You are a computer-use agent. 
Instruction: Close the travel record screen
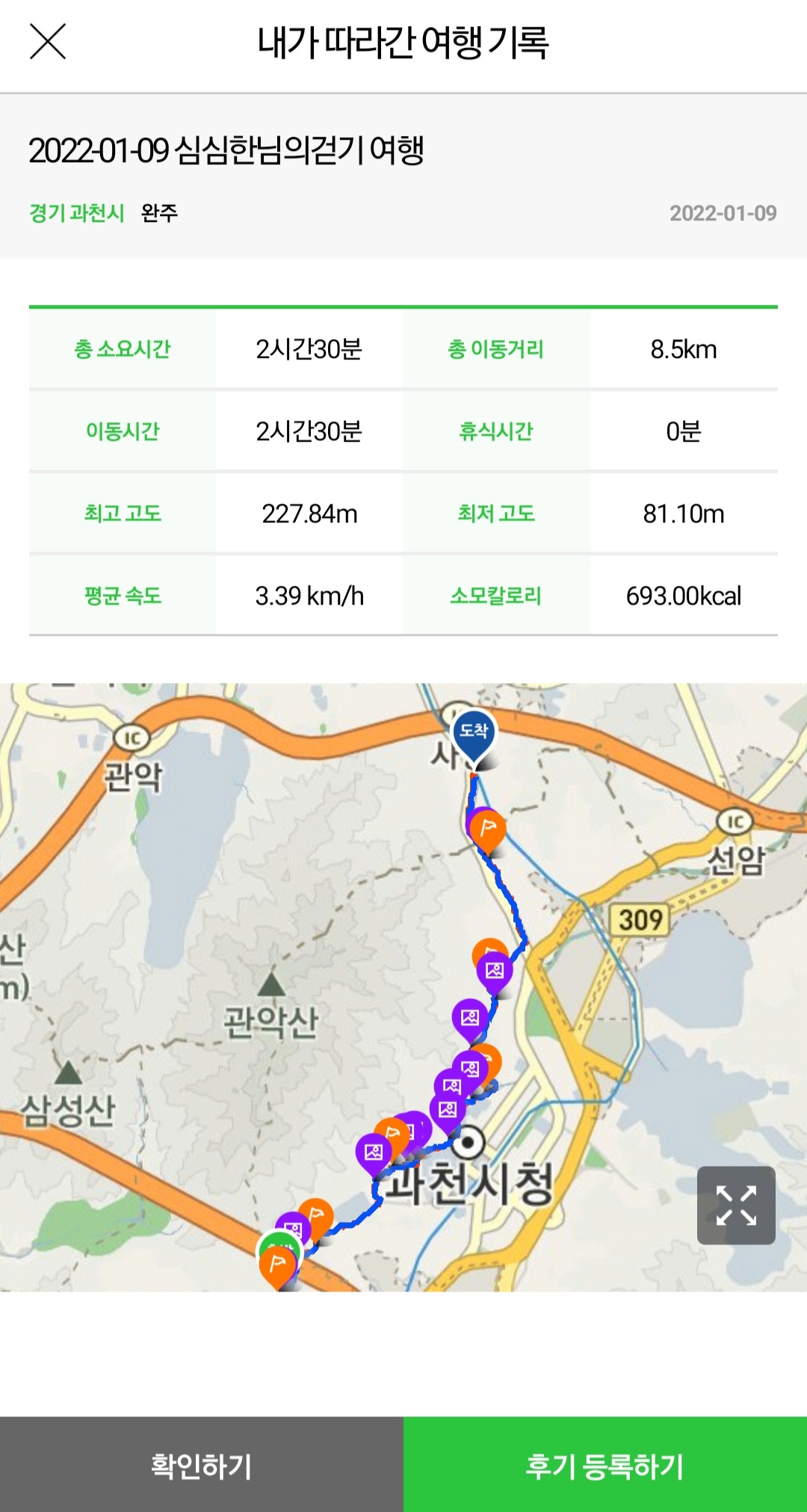tap(48, 41)
